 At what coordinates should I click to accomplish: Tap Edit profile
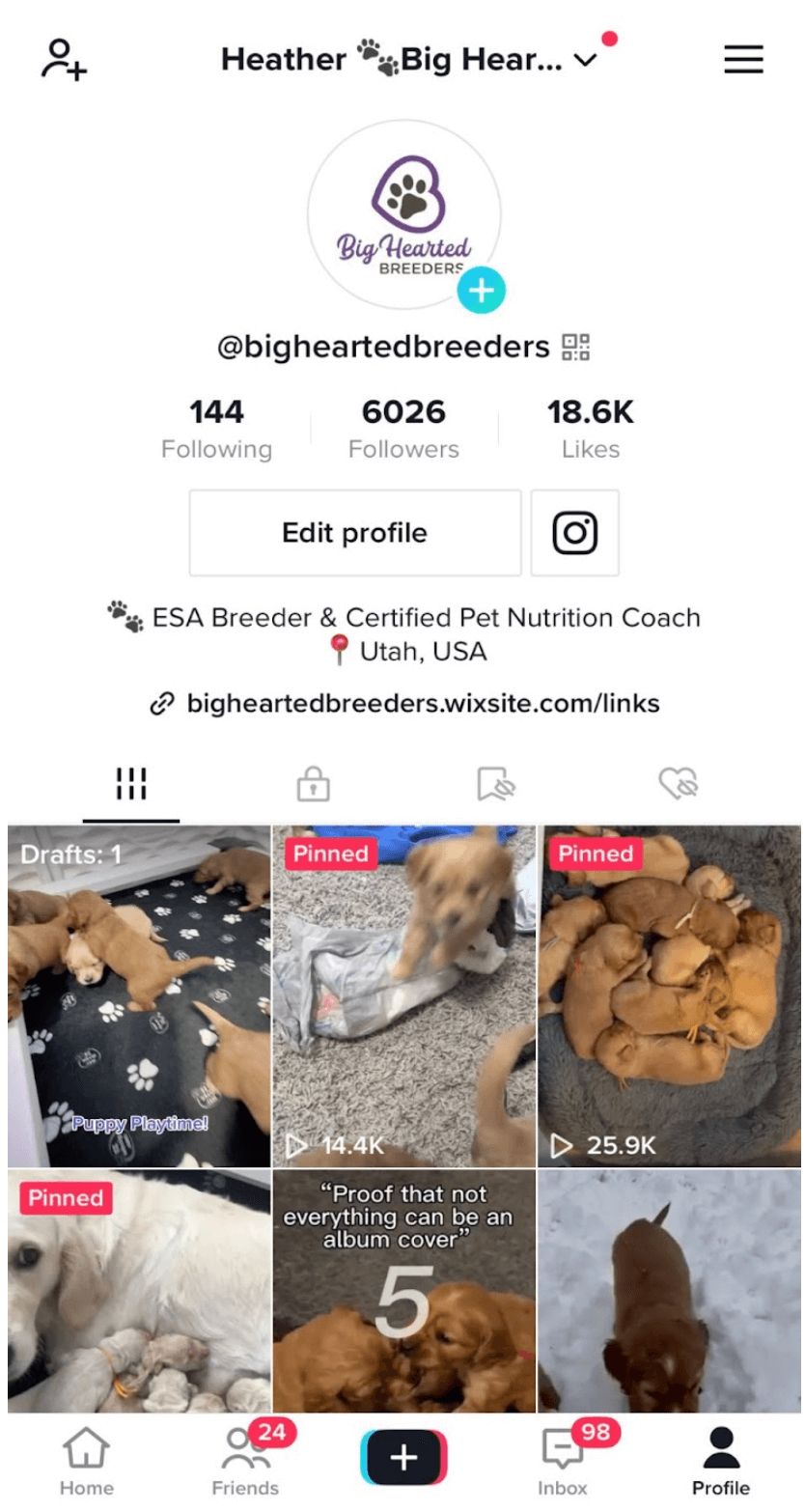[x=354, y=532]
